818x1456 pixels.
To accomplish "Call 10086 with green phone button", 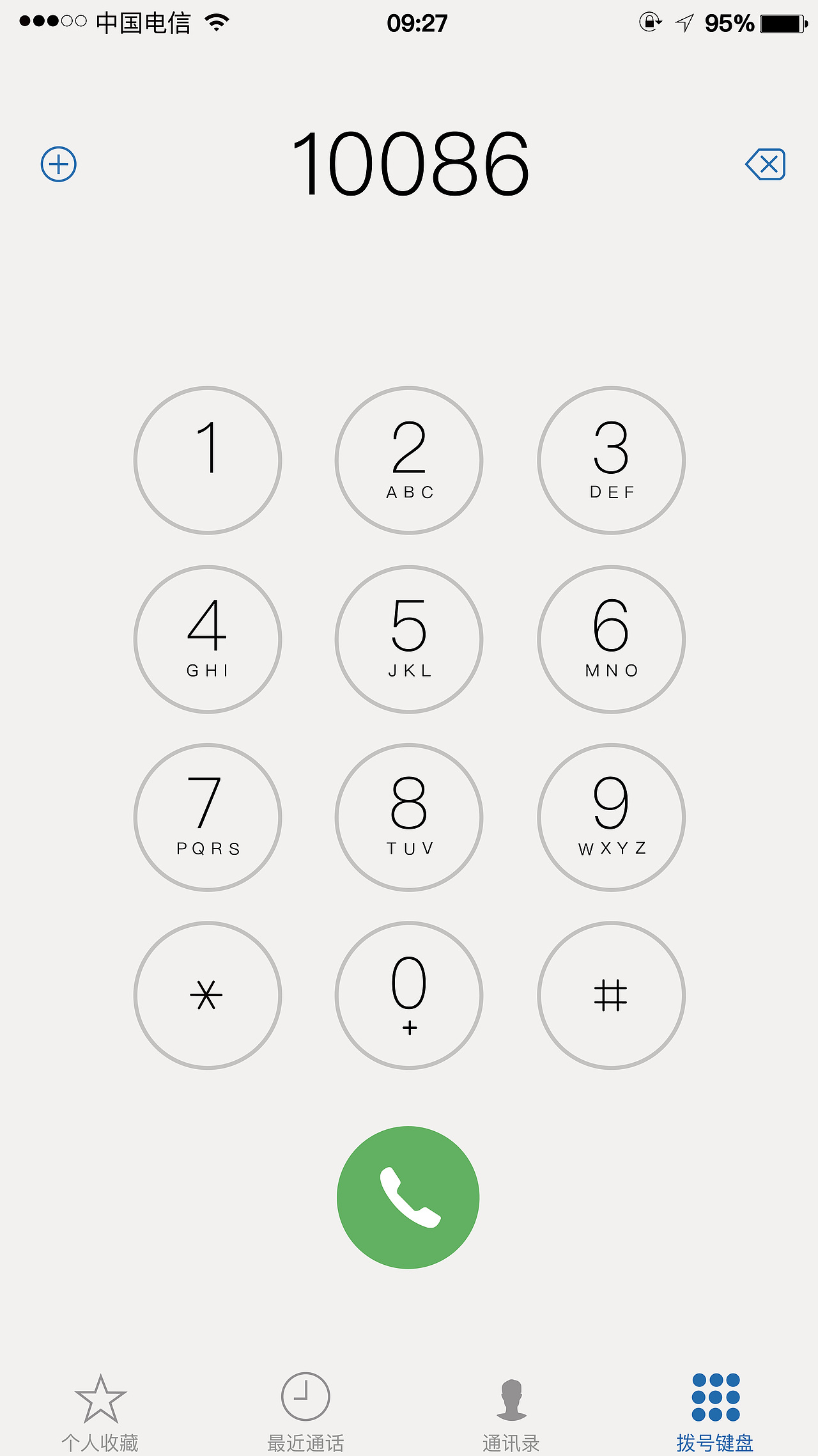I will pyautogui.click(x=408, y=1197).
